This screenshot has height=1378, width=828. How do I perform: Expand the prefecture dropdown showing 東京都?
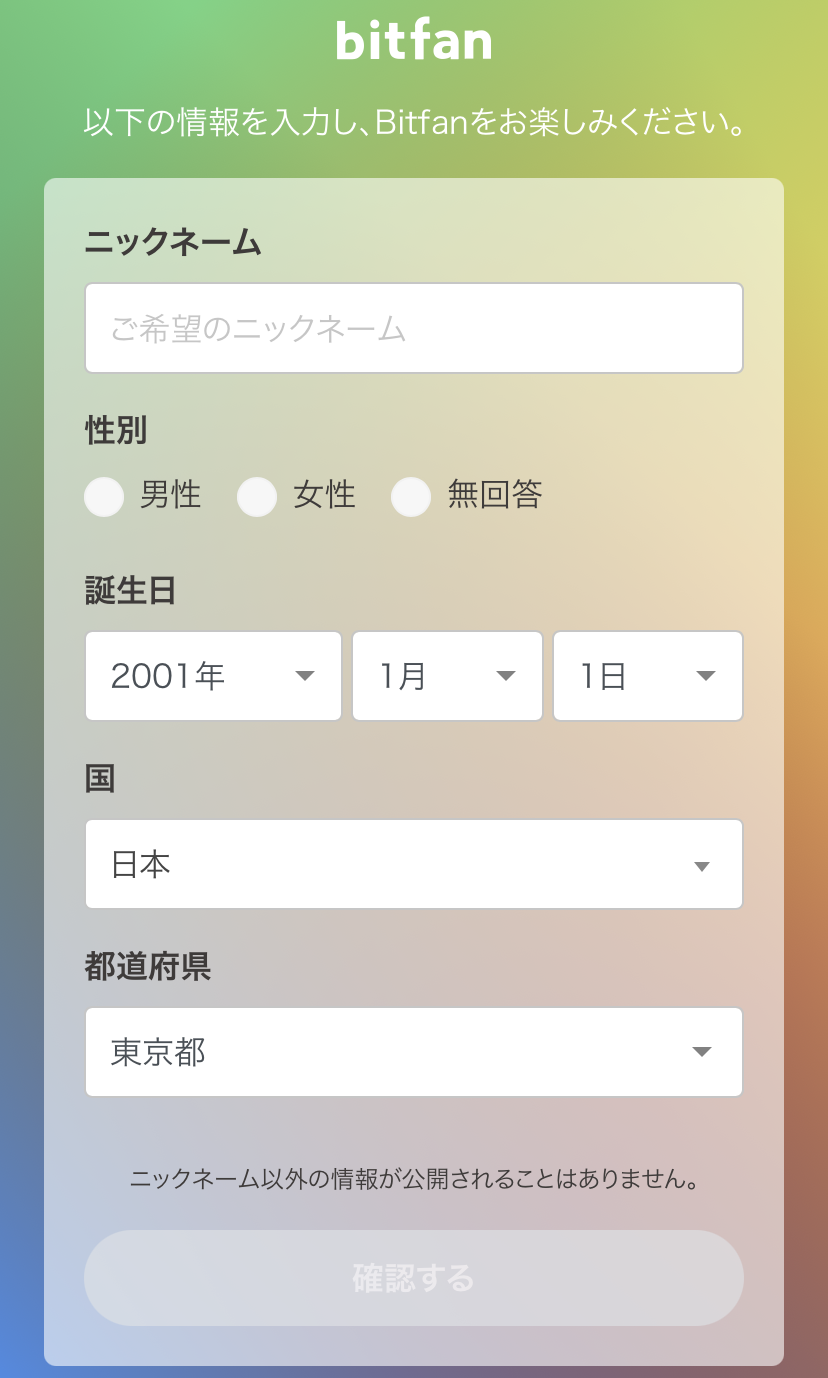(x=413, y=1052)
